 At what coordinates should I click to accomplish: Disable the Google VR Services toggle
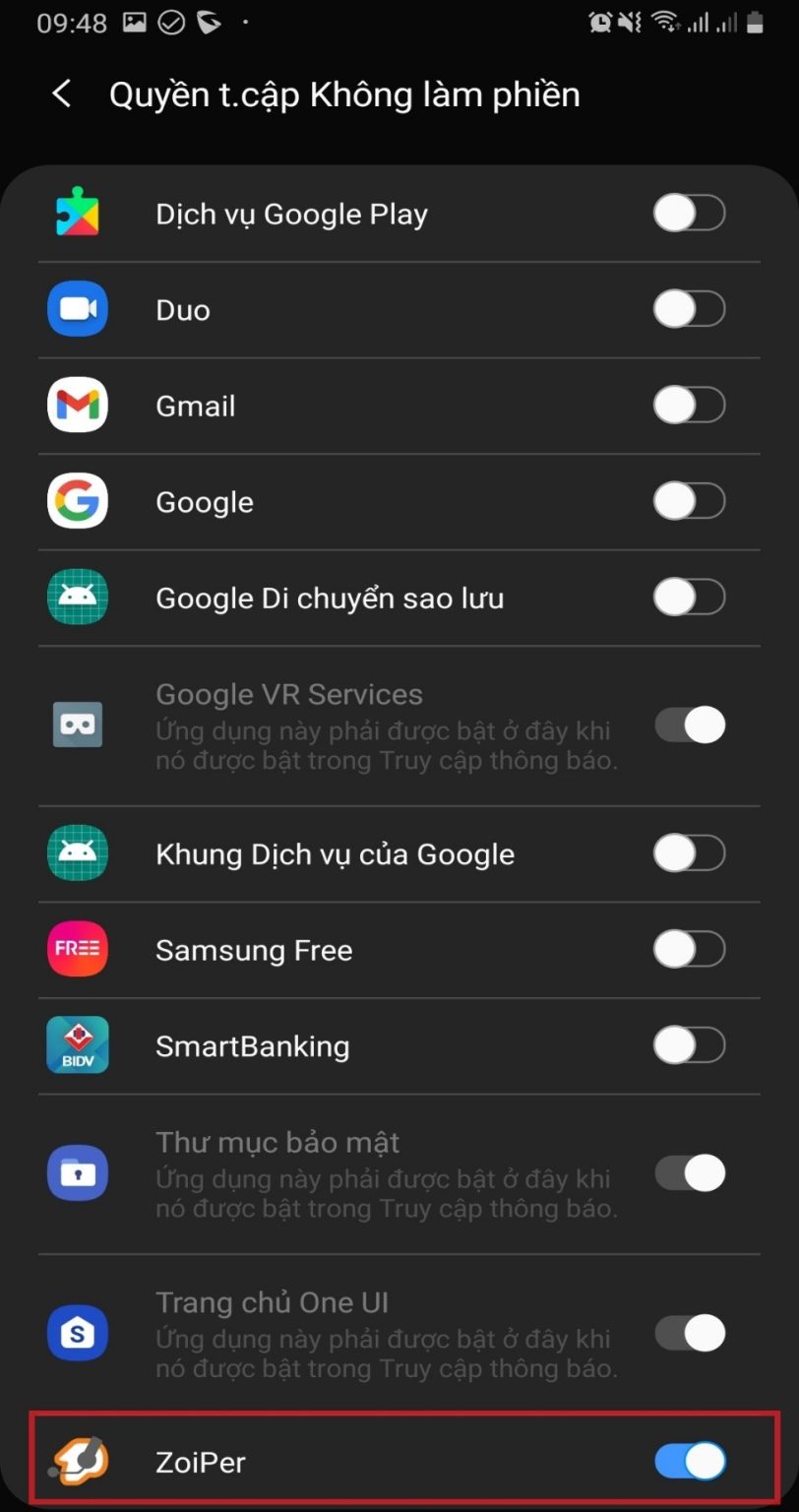pos(689,724)
